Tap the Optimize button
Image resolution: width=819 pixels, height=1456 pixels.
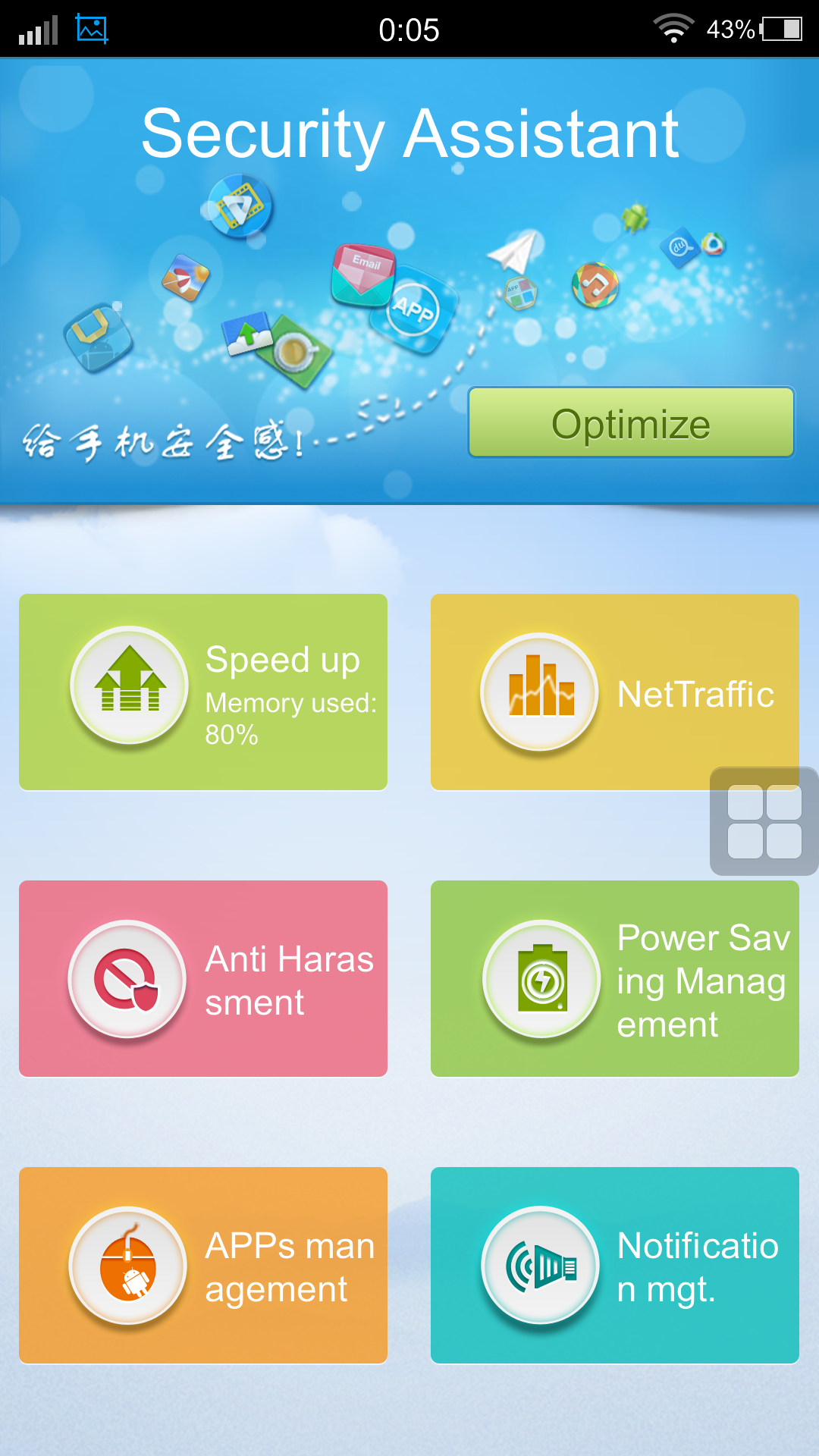(x=631, y=423)
